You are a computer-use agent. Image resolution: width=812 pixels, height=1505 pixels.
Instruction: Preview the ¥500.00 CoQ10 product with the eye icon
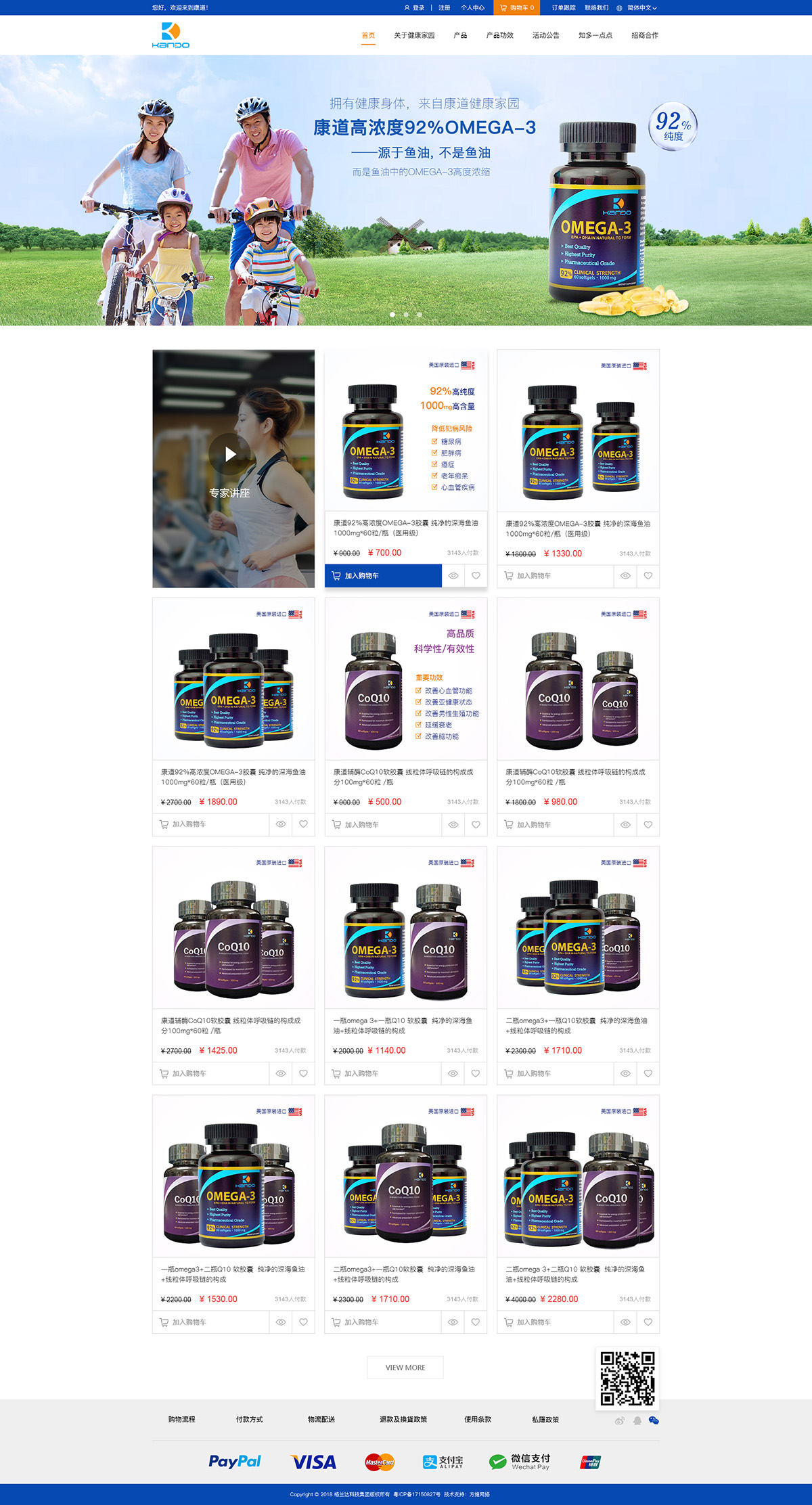pos(453,824)
